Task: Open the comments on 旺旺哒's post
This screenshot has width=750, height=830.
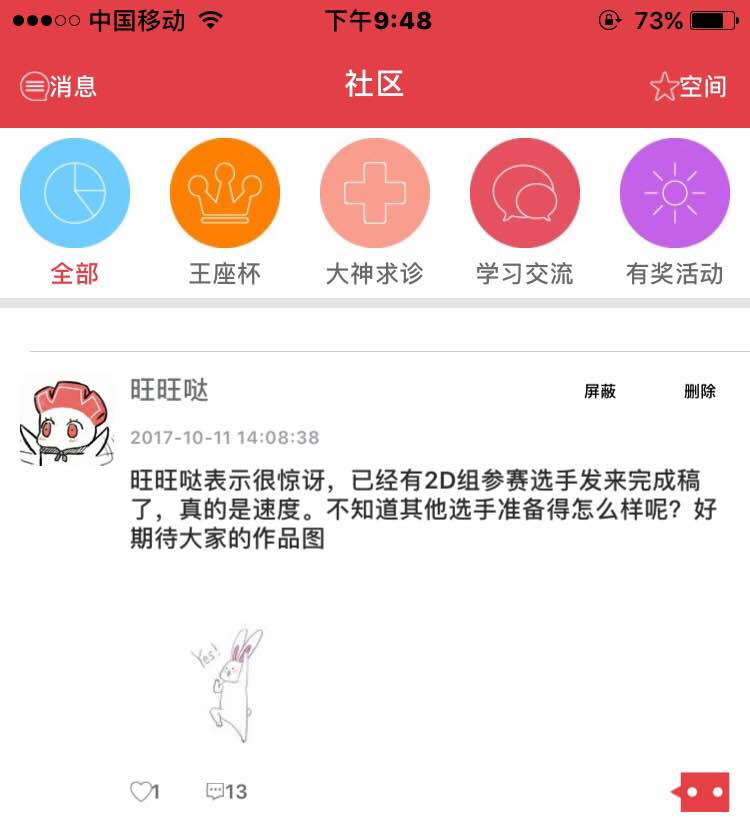Action: (x=226, y=792)
